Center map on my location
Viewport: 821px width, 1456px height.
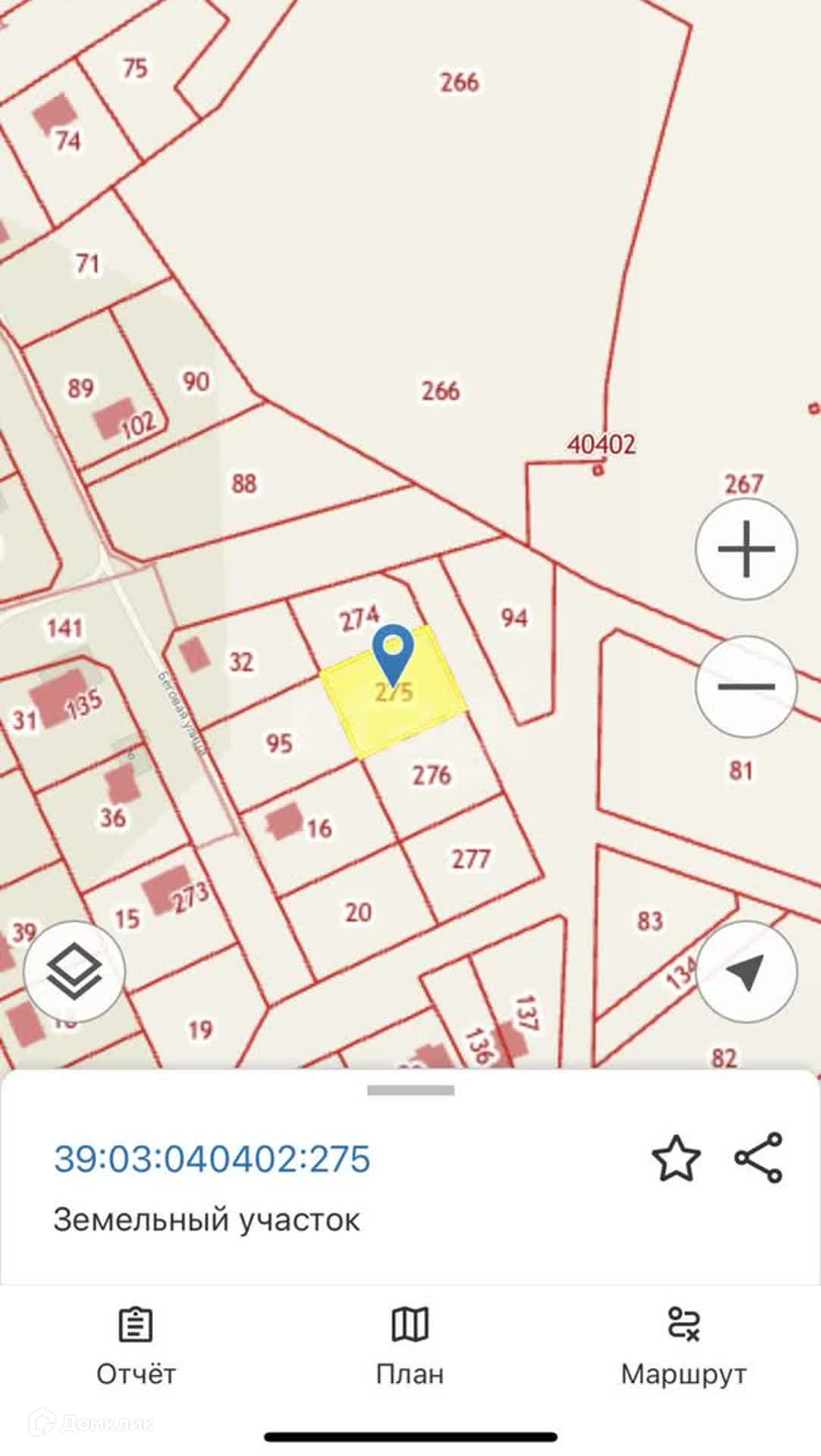[x=746, y=971]
